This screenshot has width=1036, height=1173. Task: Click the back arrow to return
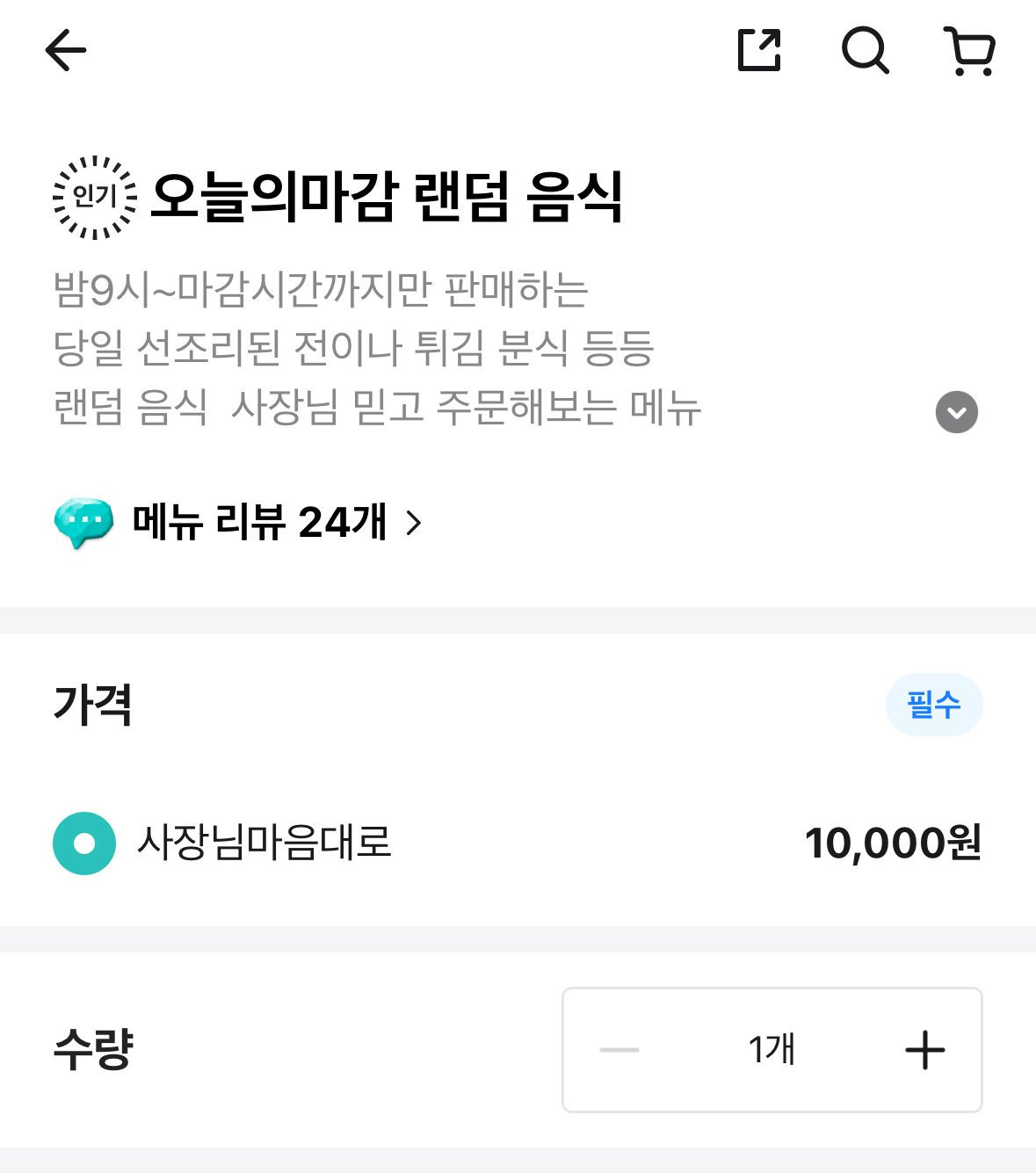(x=64, y=50)
